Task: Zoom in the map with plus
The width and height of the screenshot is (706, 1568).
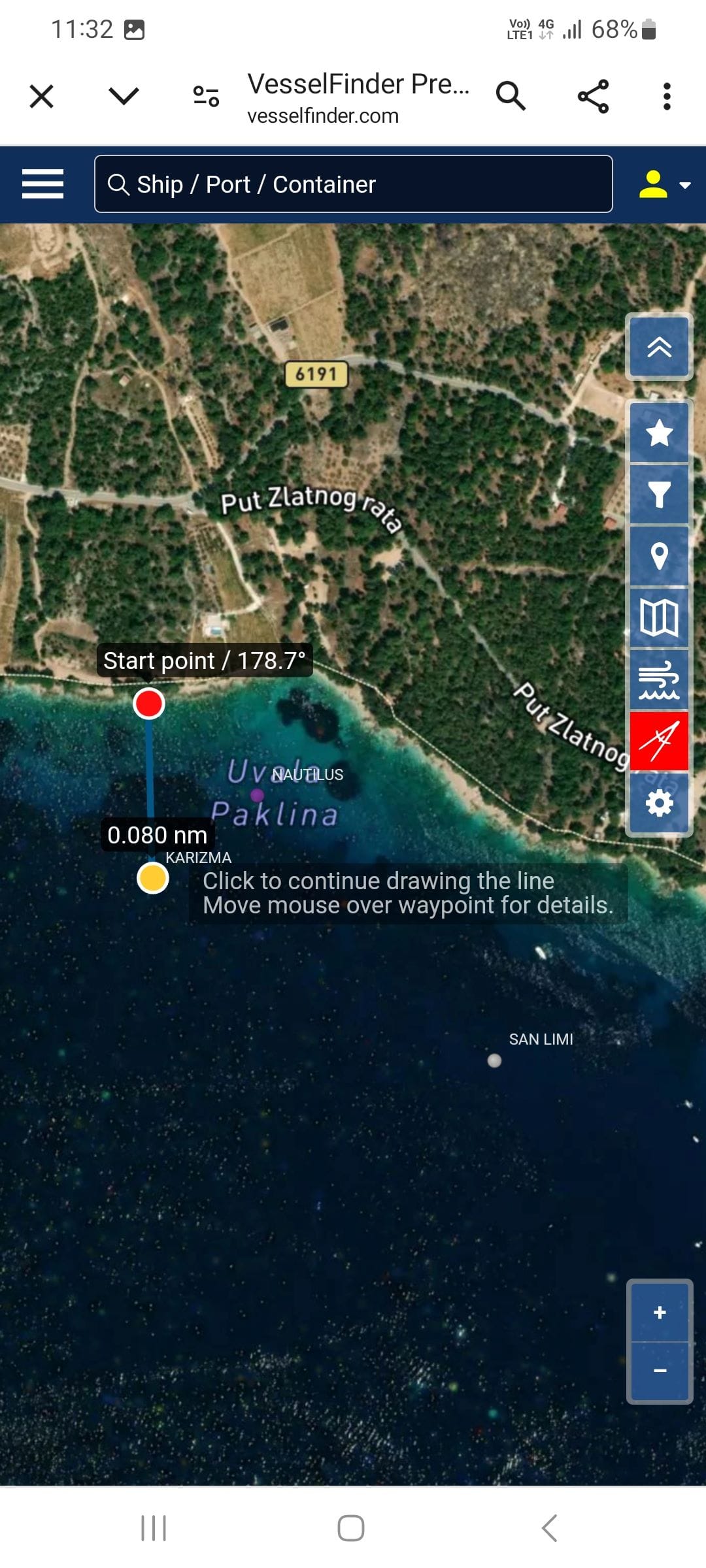Action: pos(660,1312)
